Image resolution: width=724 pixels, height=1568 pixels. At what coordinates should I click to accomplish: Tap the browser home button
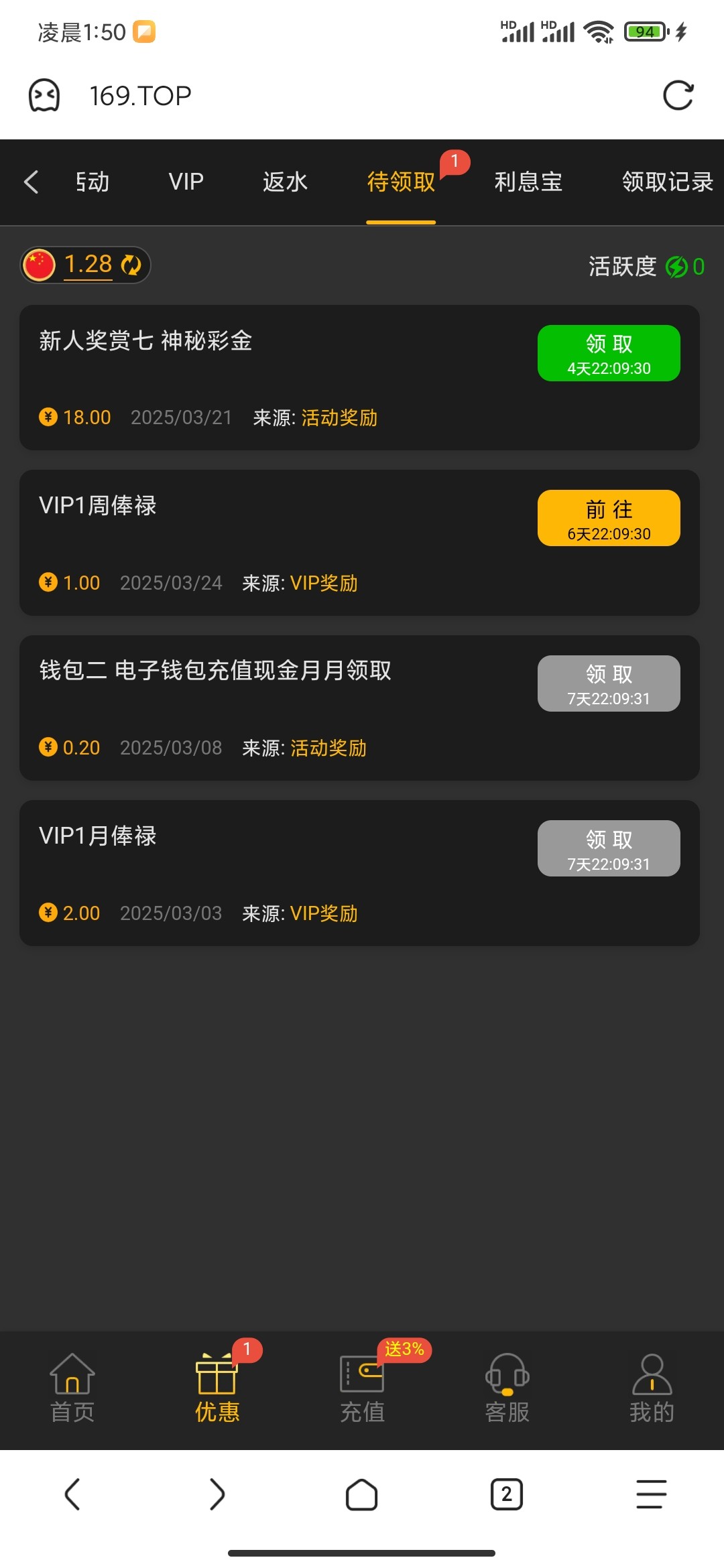tap(362, 1494)
